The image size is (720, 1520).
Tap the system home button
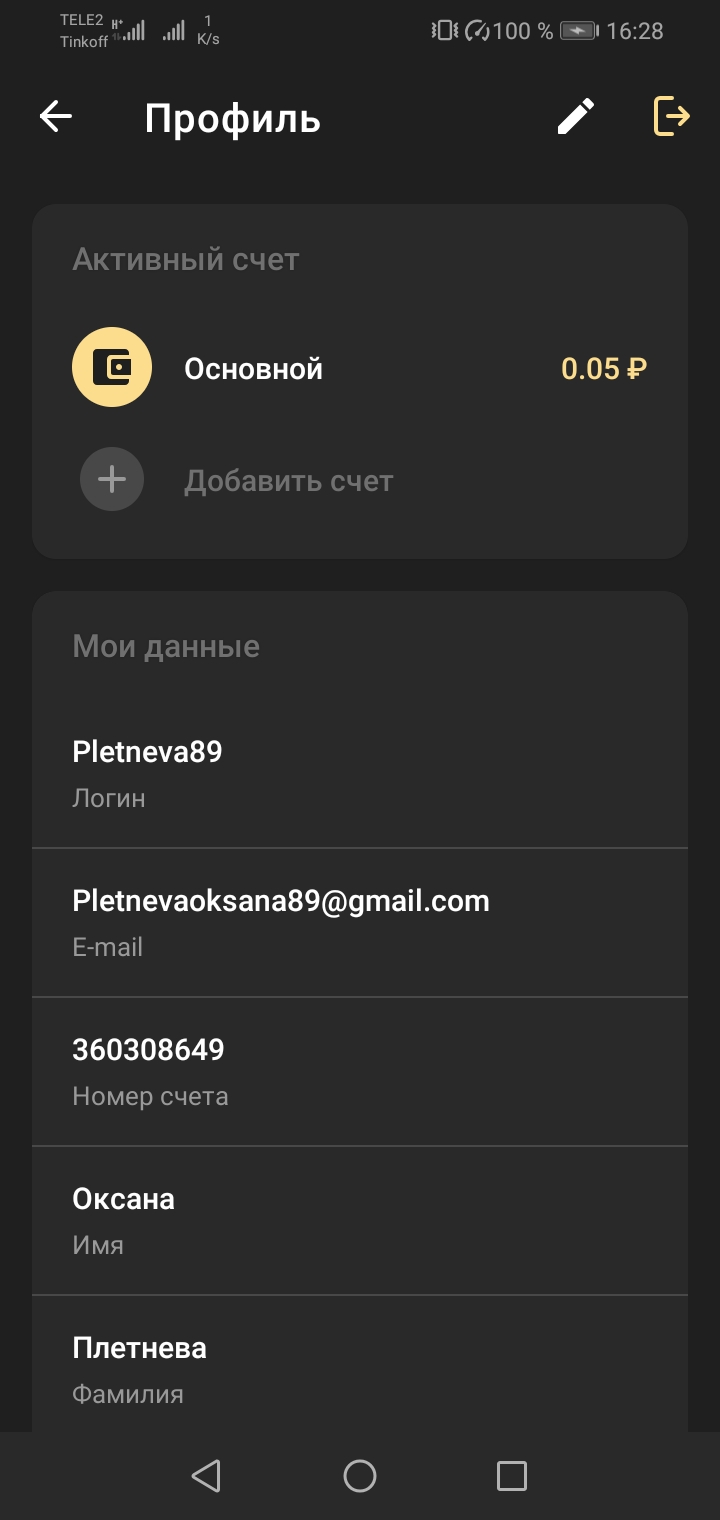tap(360, 1476)
